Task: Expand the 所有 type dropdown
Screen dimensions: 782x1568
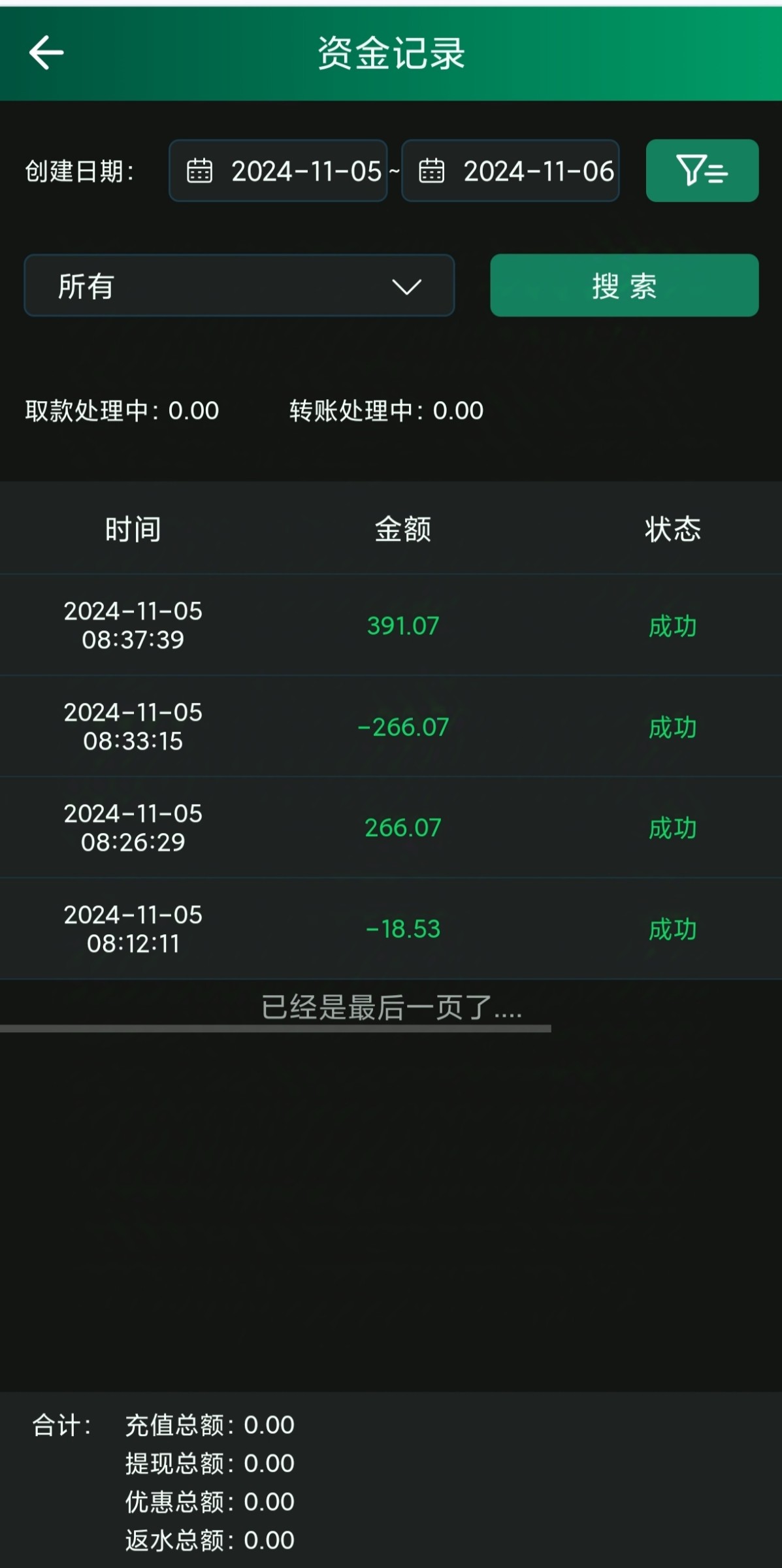Action: 239,286
